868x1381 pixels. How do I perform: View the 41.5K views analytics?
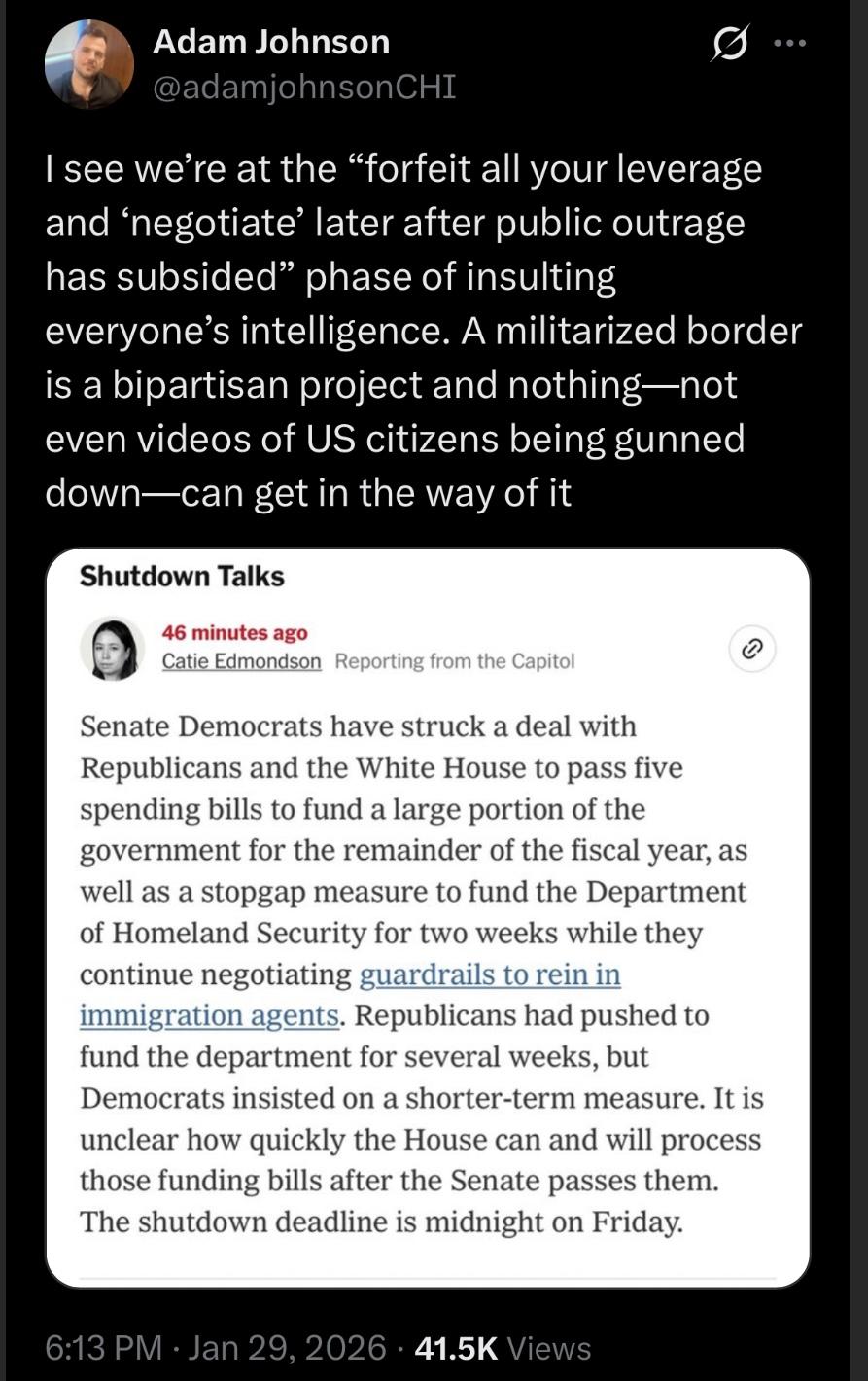(x=503, y=1347)
